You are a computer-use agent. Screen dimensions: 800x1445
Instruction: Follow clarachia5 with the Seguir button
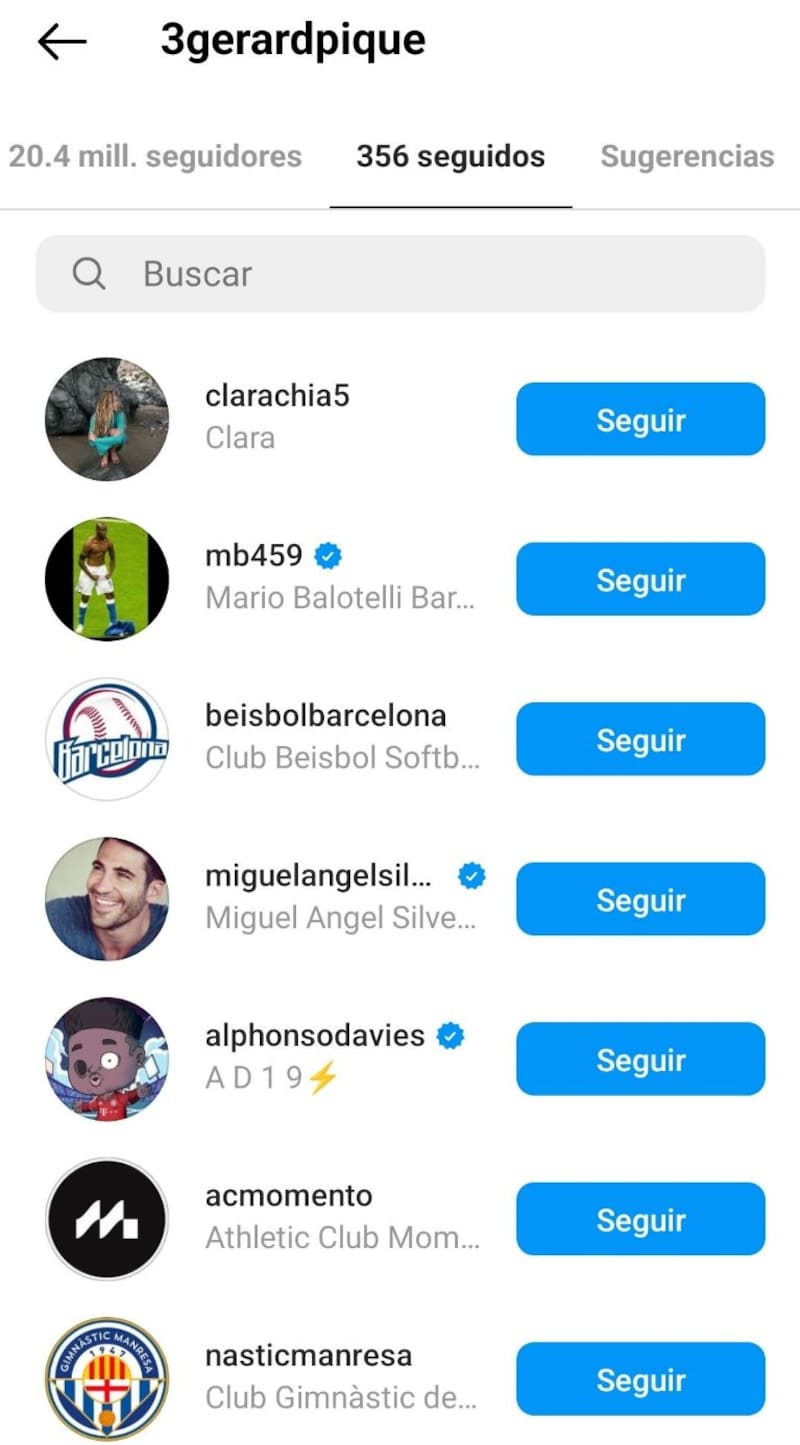[640, 419]
